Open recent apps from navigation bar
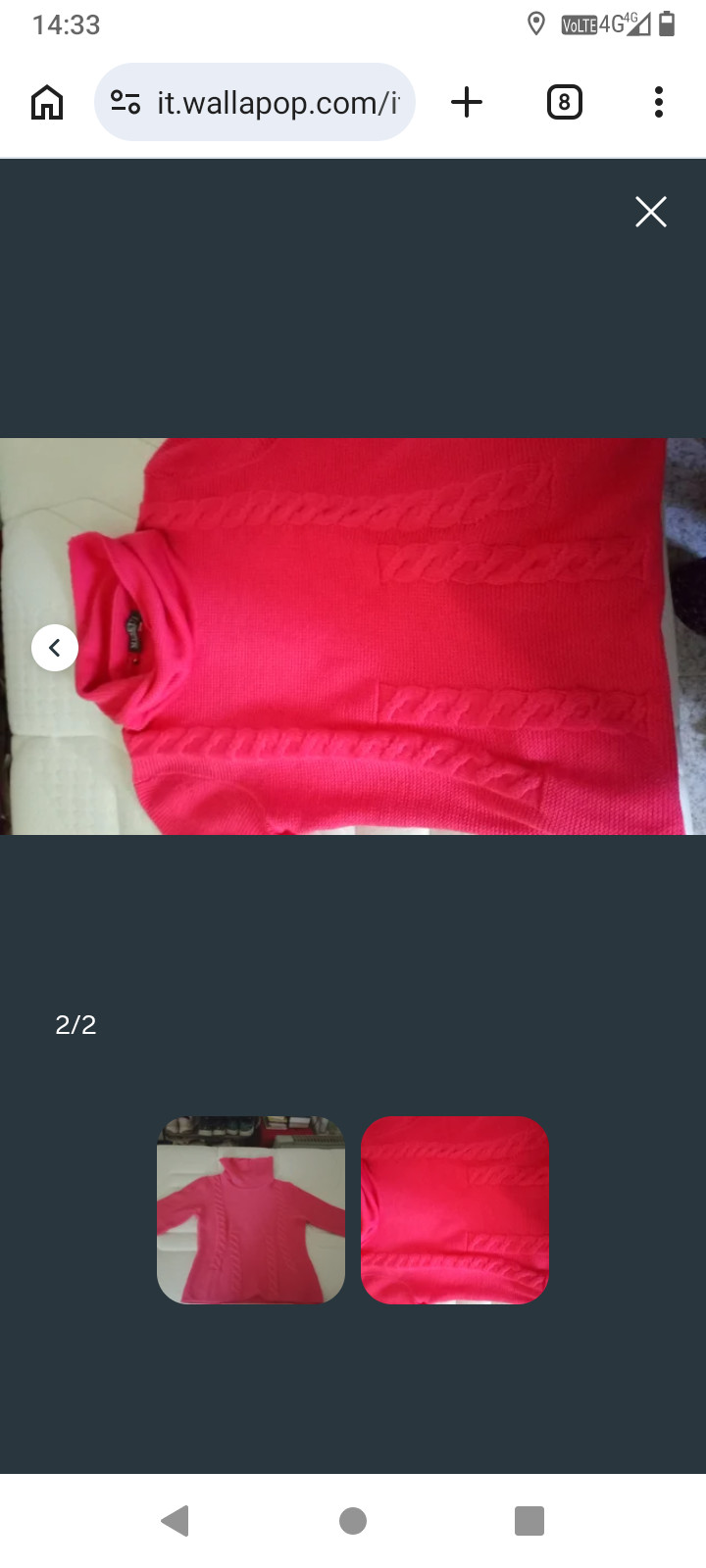Screen dimensions: 706x1568 (x=529, y=1521)
